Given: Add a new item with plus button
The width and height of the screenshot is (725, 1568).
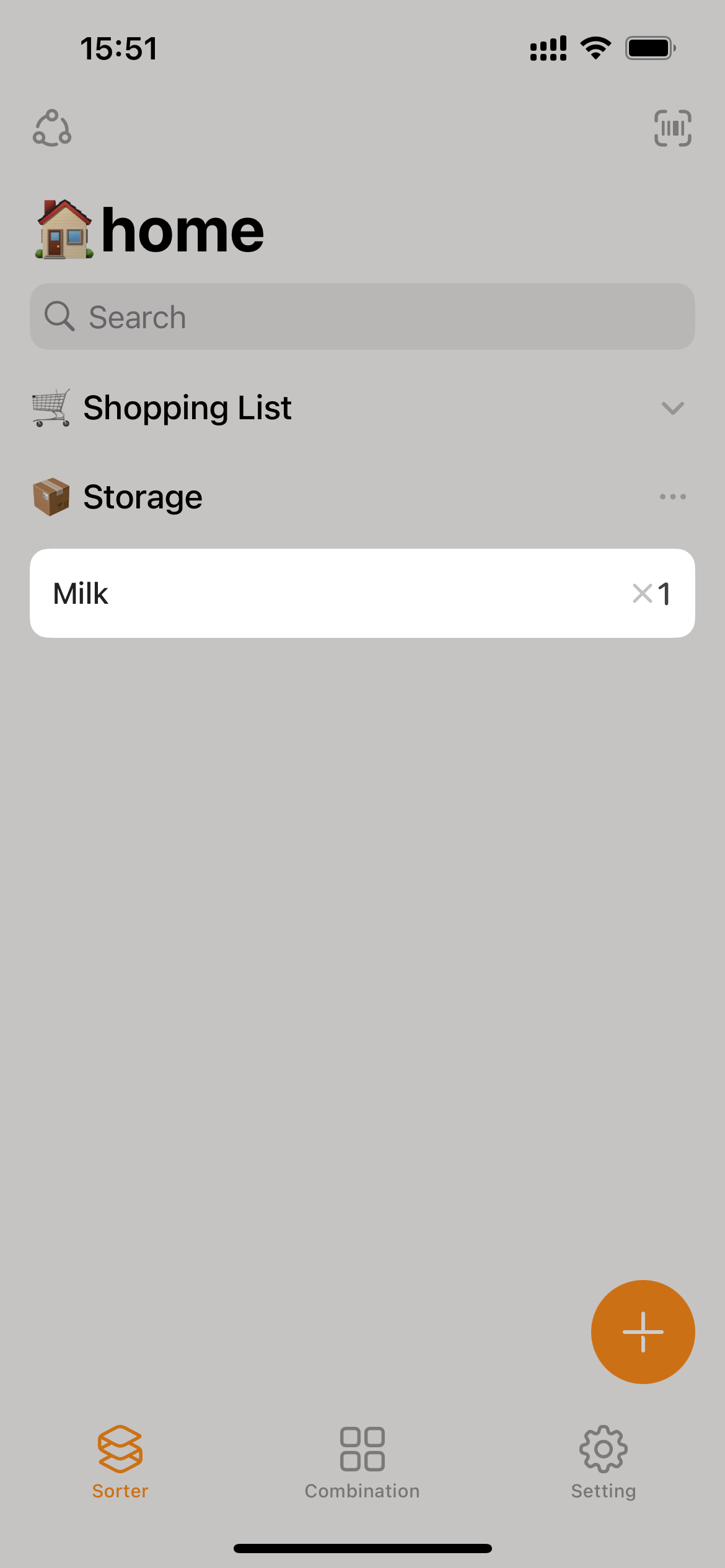Looking at the screenshot, I should pyautogui.click(x=643, y=1331).
